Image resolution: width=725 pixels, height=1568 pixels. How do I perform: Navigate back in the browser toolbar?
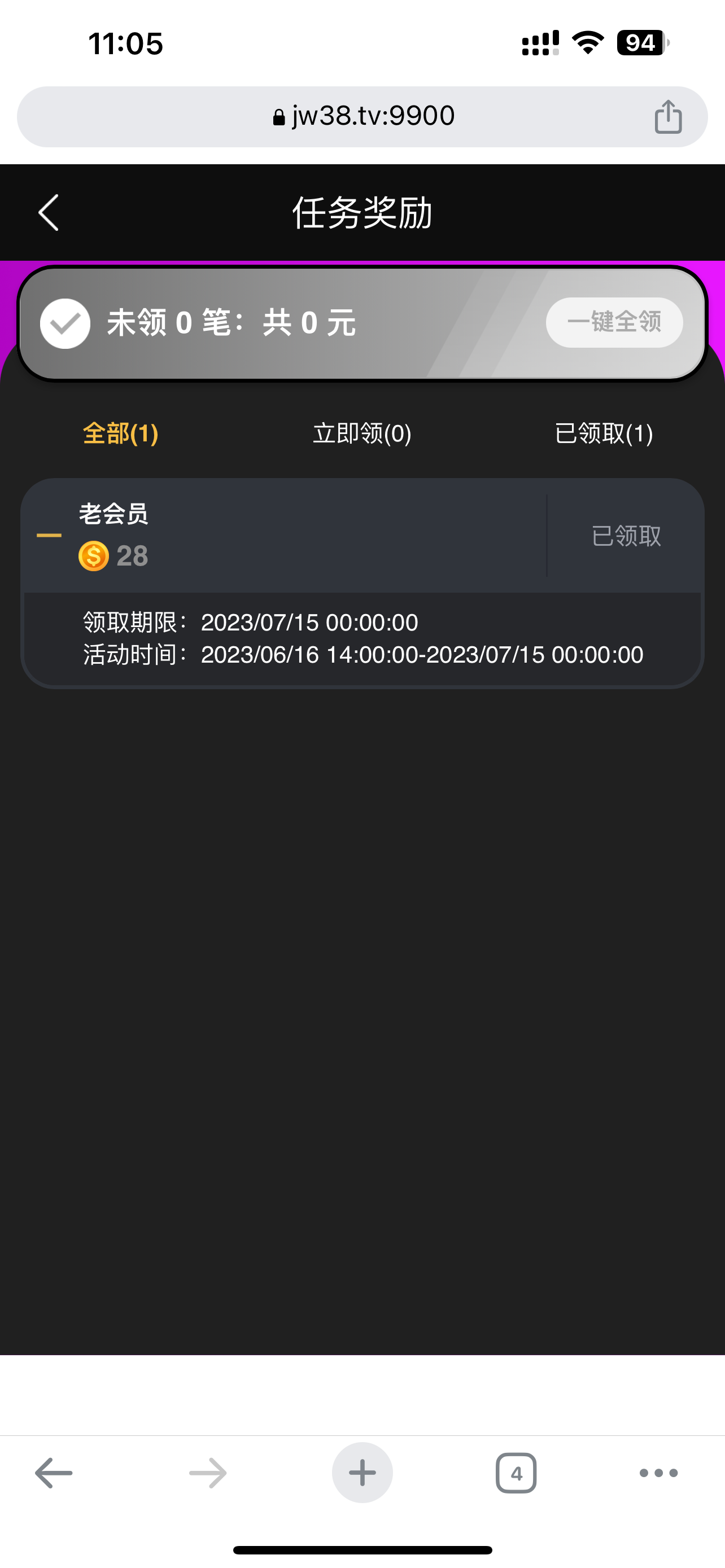tap(54, 1473)
